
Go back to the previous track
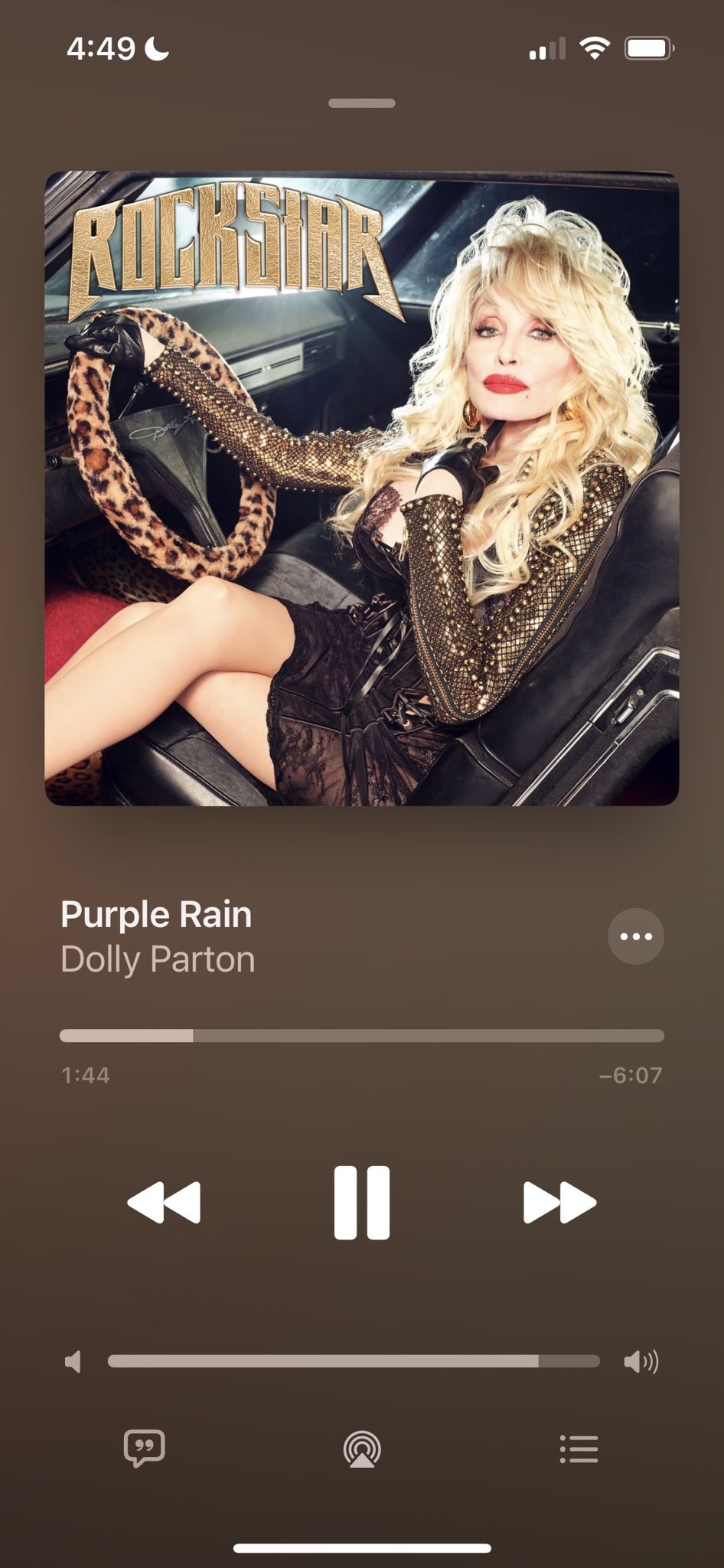(164, 1202)
